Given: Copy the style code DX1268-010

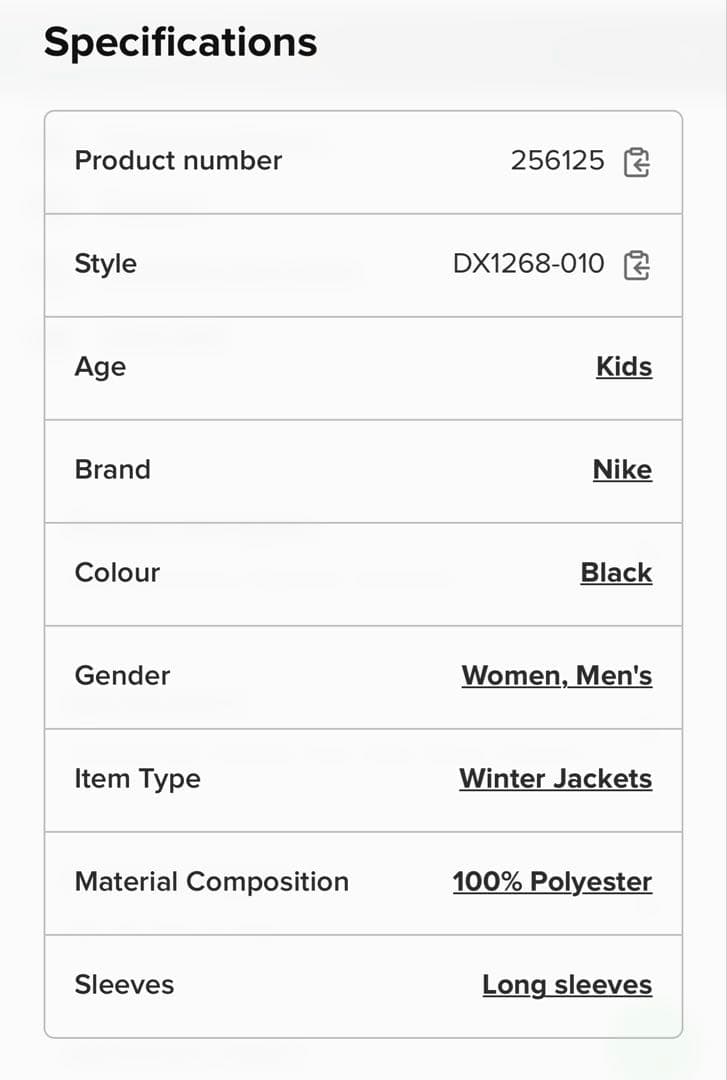Looking at the screenshot, I should 637,265.
